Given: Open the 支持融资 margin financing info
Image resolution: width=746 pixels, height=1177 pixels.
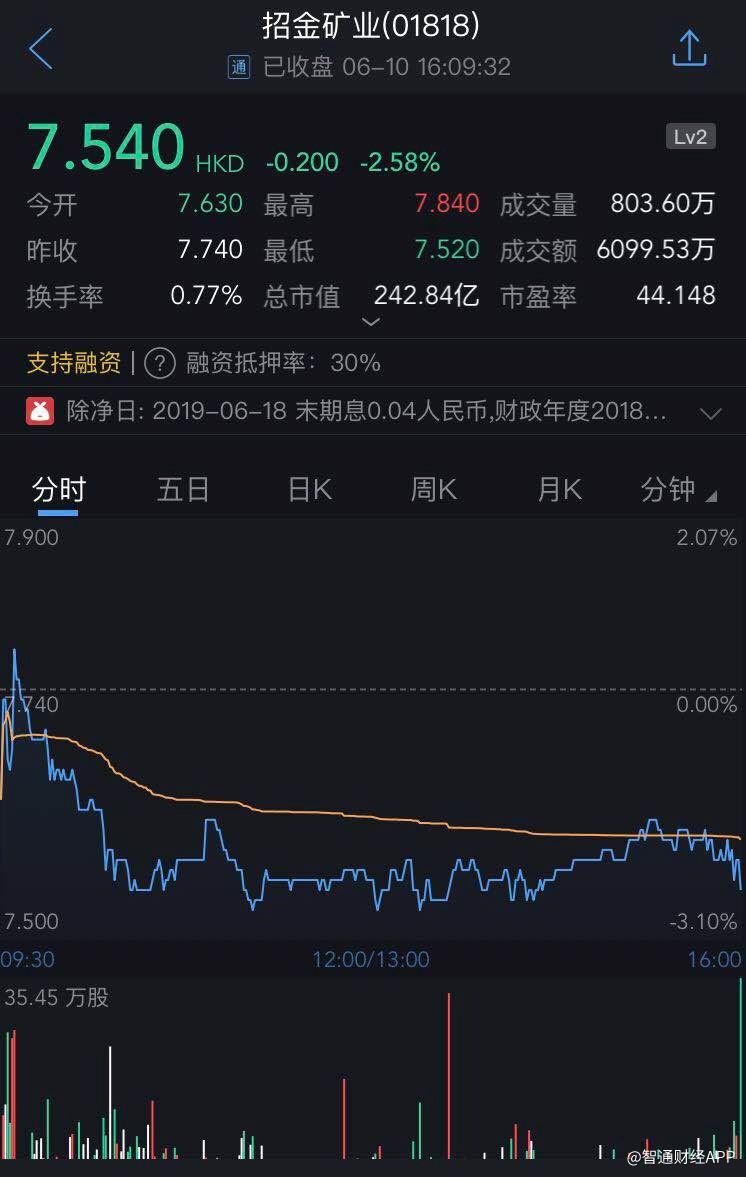Looking at the screenshot, I should [x=74, y=362].
